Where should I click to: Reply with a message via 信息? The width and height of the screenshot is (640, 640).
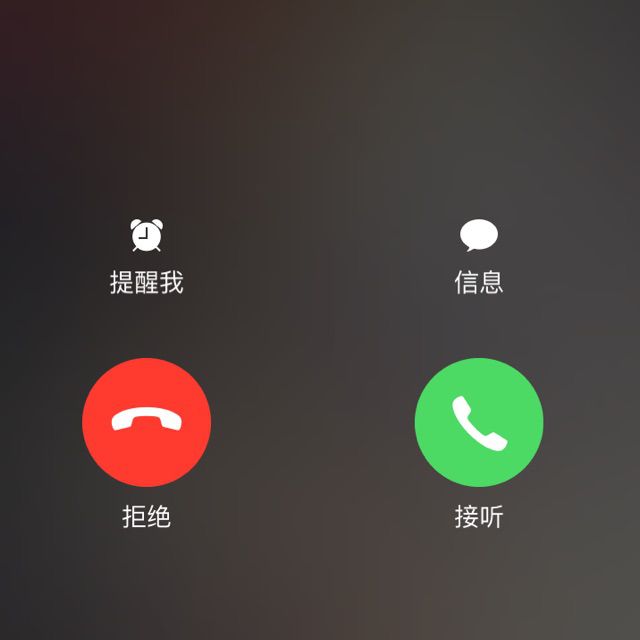click(479, 256)
